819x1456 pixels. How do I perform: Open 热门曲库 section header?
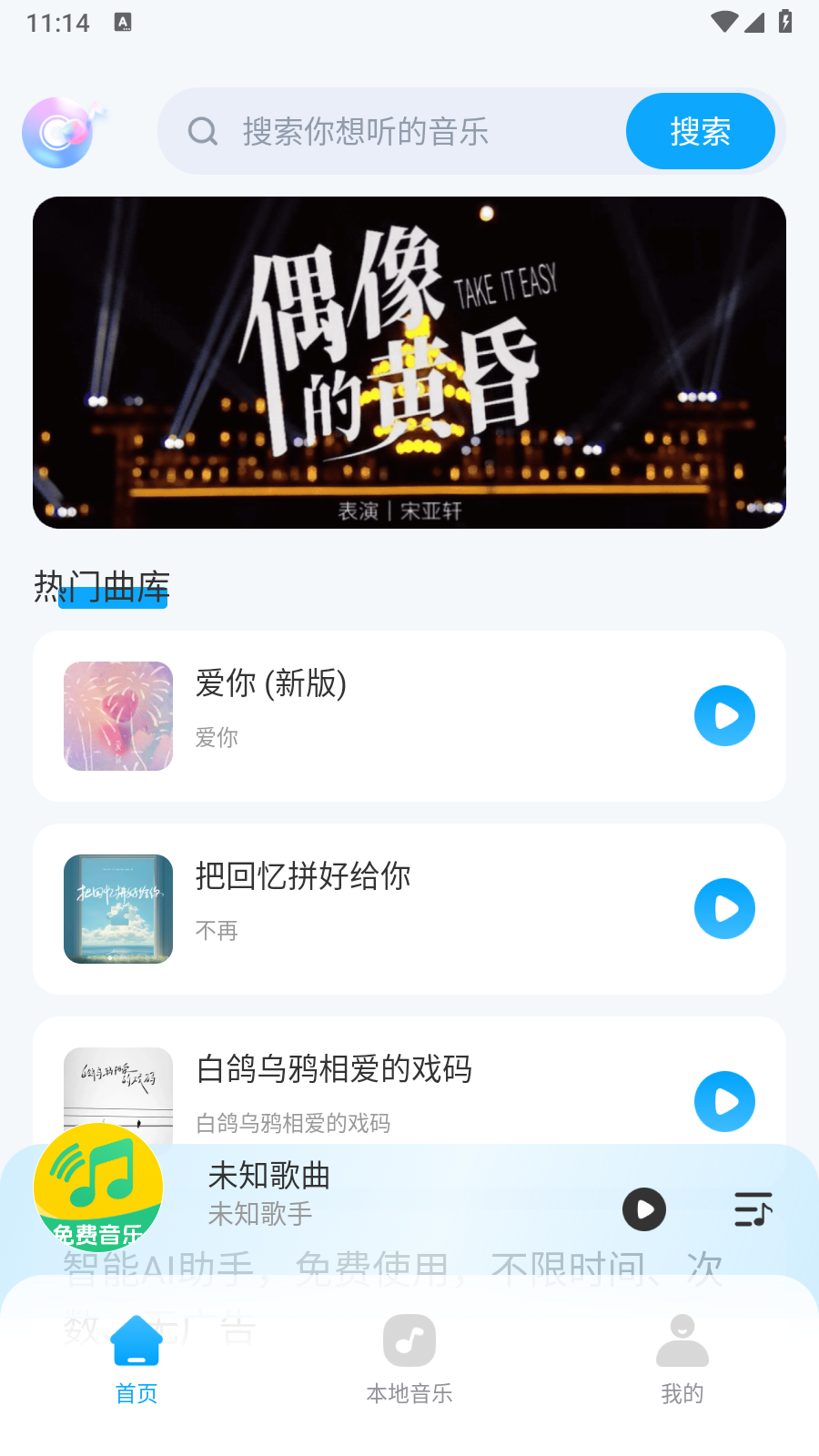tap(102, 587)
